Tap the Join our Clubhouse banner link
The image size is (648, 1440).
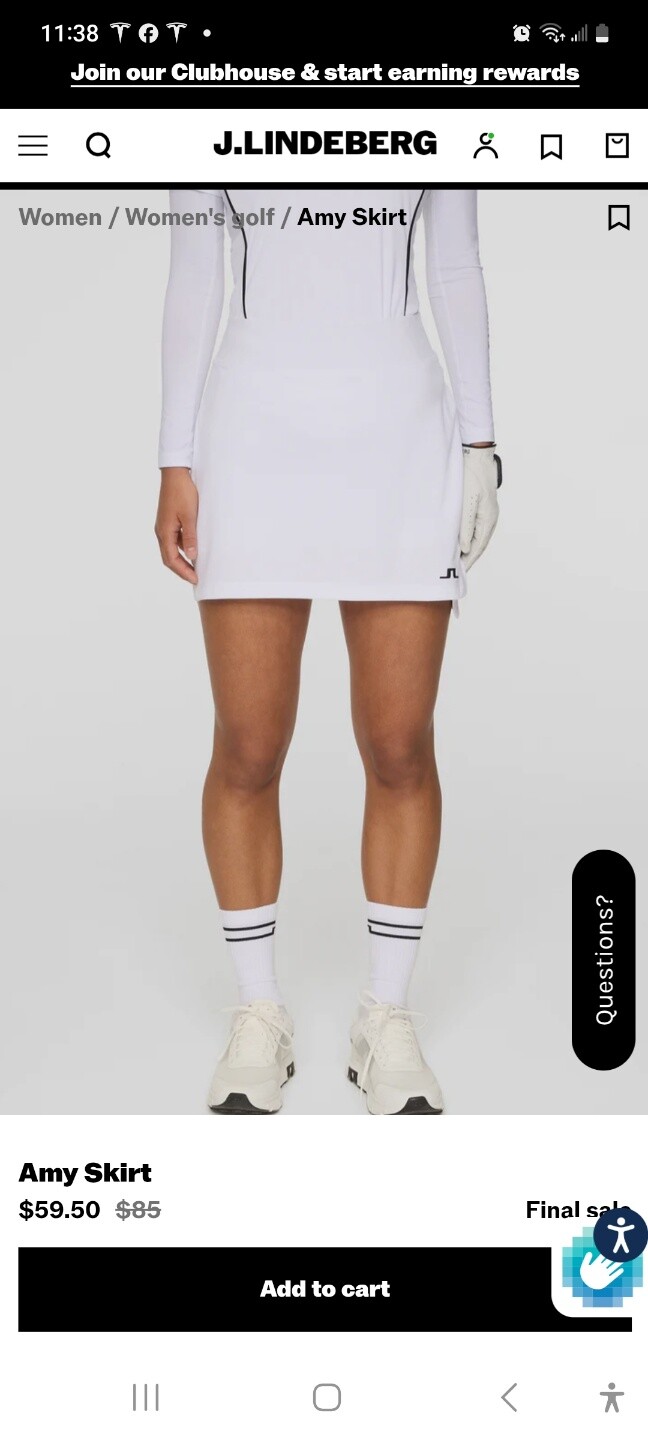click(324, 73)
